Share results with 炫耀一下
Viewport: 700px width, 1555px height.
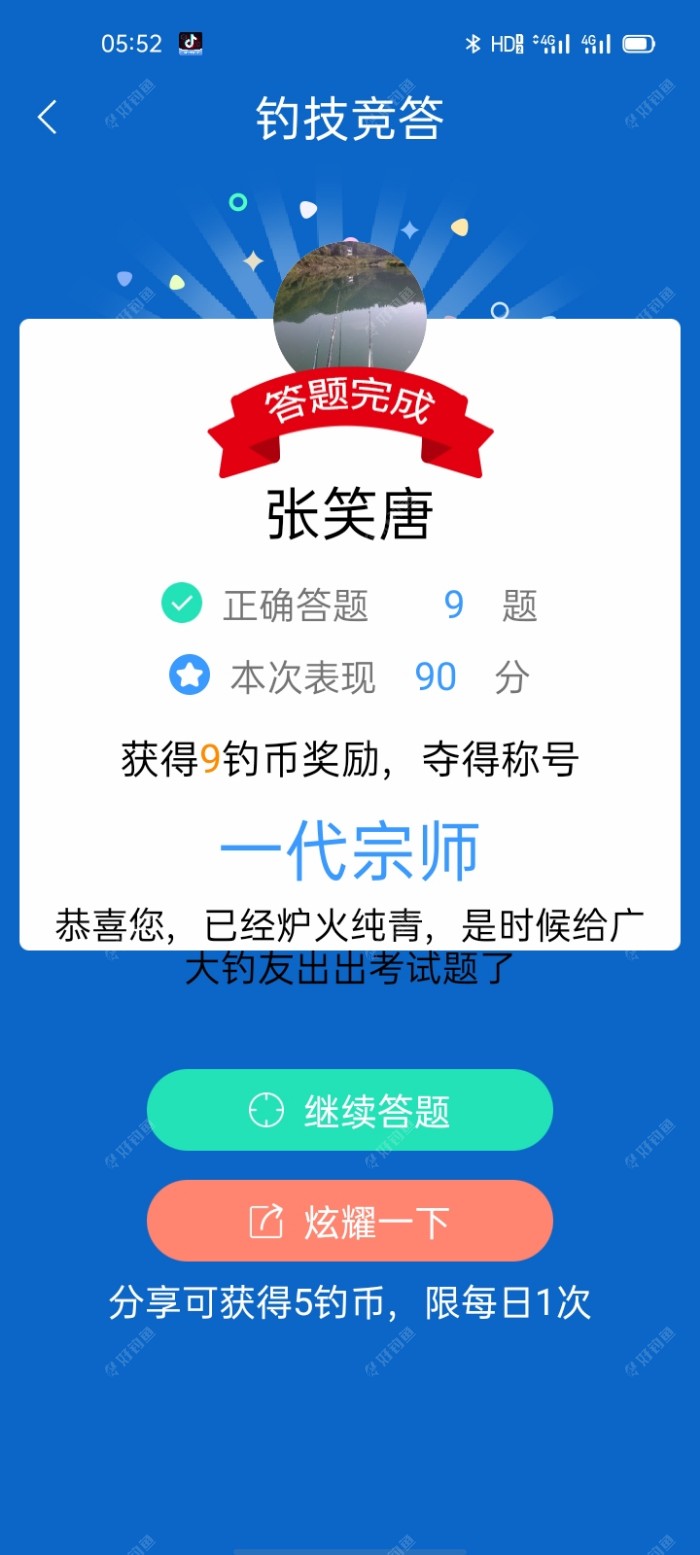350,1221
